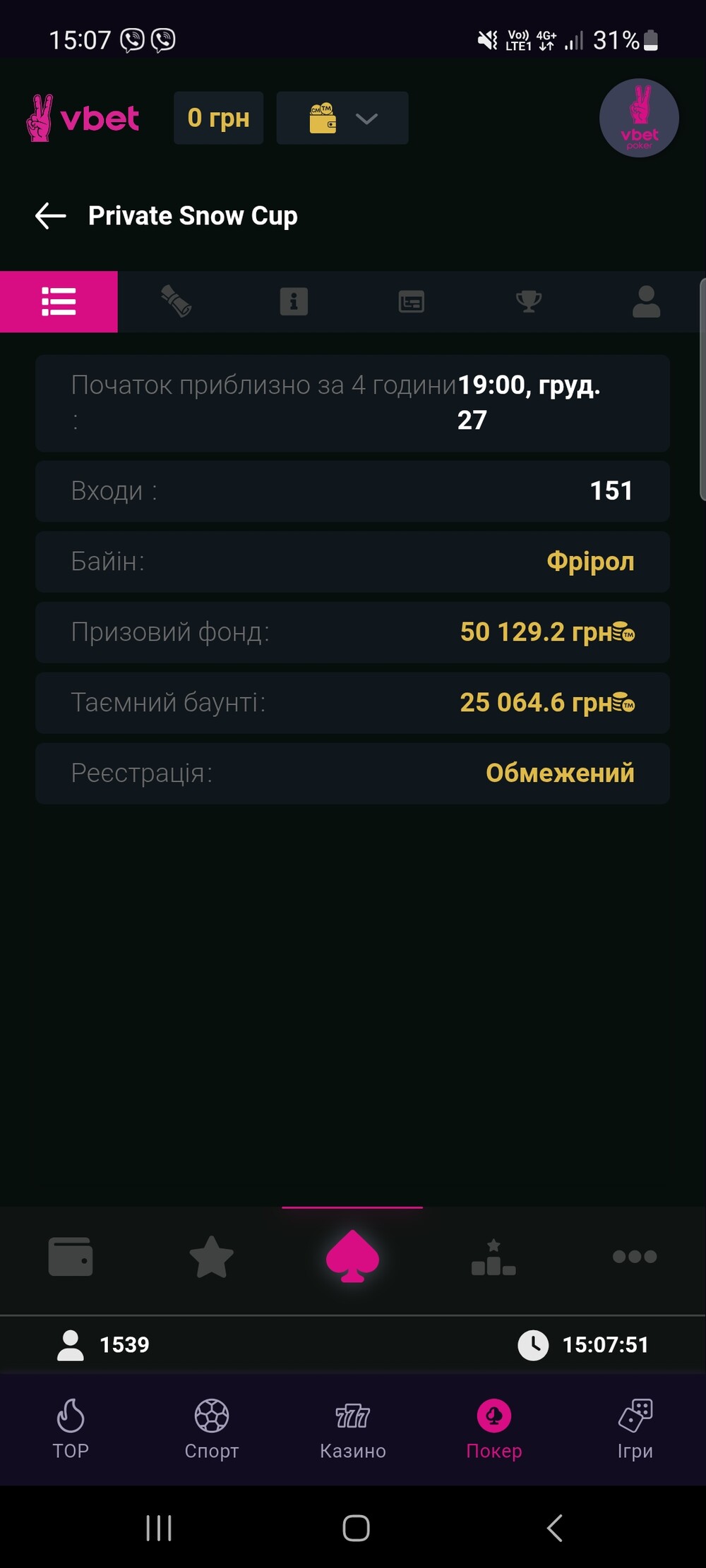Viewport: 706px width, 1568px height.
Task: Open favorites star in poker toolbar
Action: point(212,1257)
